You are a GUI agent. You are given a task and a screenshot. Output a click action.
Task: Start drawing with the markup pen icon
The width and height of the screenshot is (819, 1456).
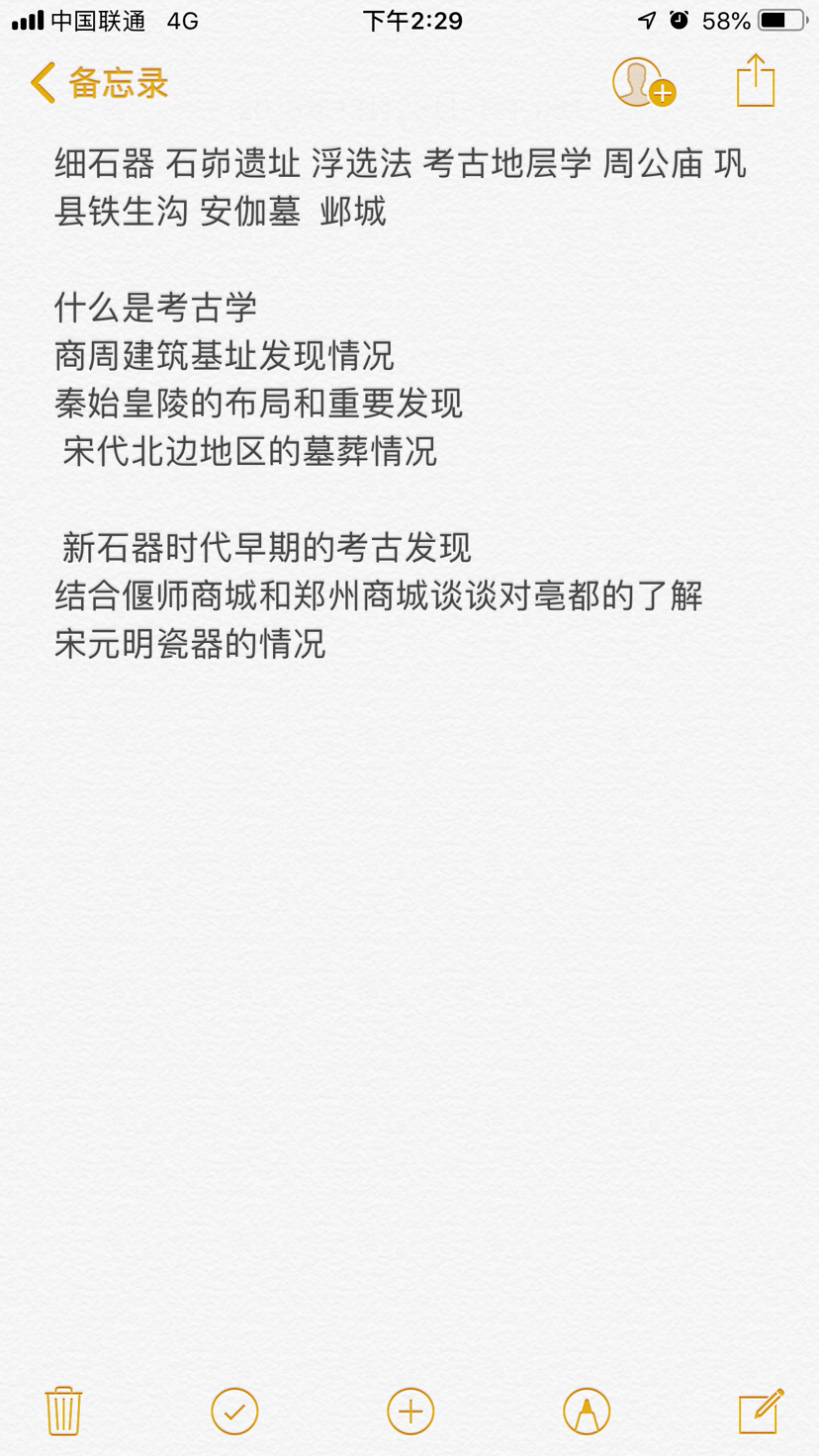[x=587, y=1411]
